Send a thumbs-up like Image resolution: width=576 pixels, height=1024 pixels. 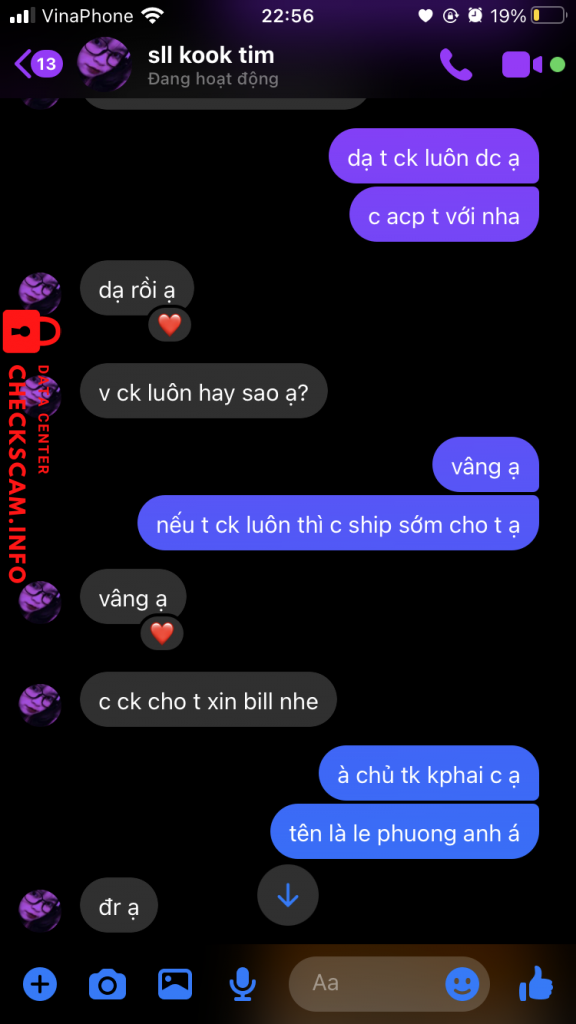(536, 983)
